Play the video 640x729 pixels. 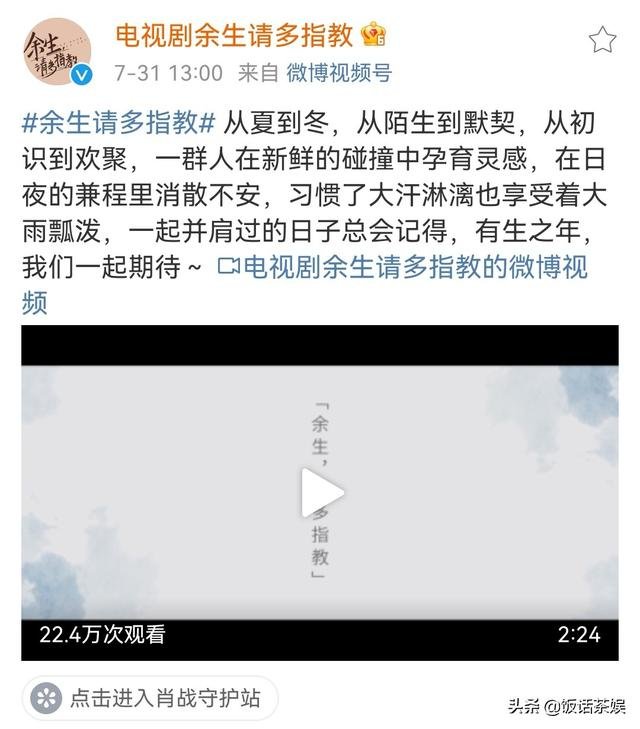(x=321, y=493)
